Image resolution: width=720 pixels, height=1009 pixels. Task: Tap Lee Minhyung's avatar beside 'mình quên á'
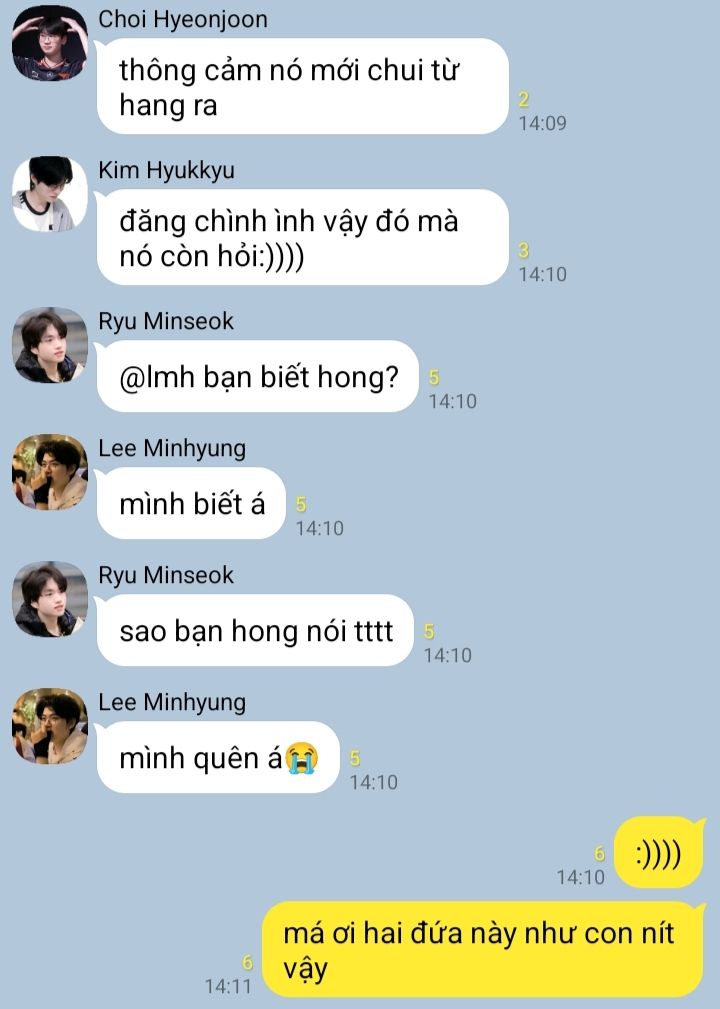pos(49,726)
